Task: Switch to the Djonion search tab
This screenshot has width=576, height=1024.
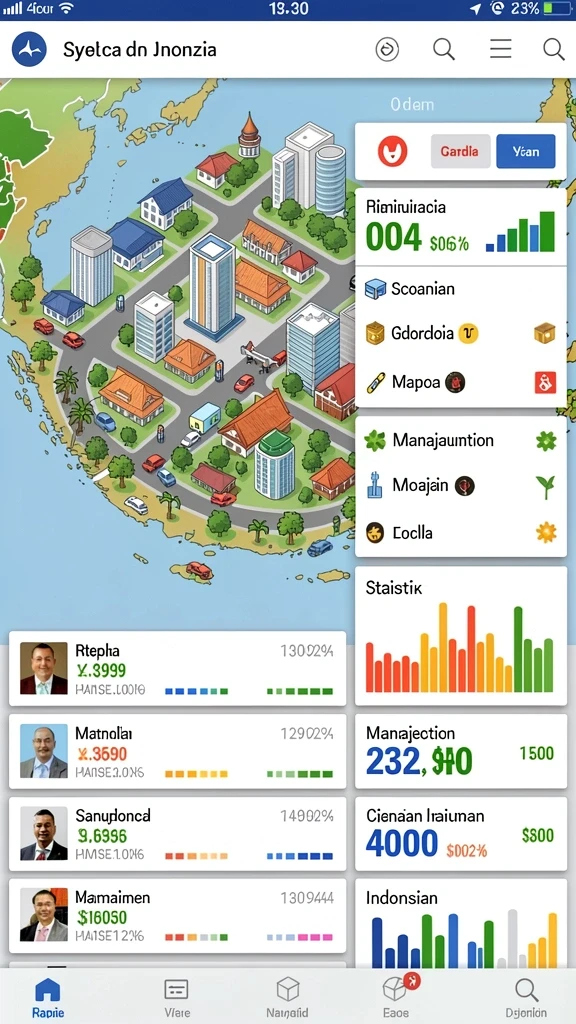Action: 526,997
